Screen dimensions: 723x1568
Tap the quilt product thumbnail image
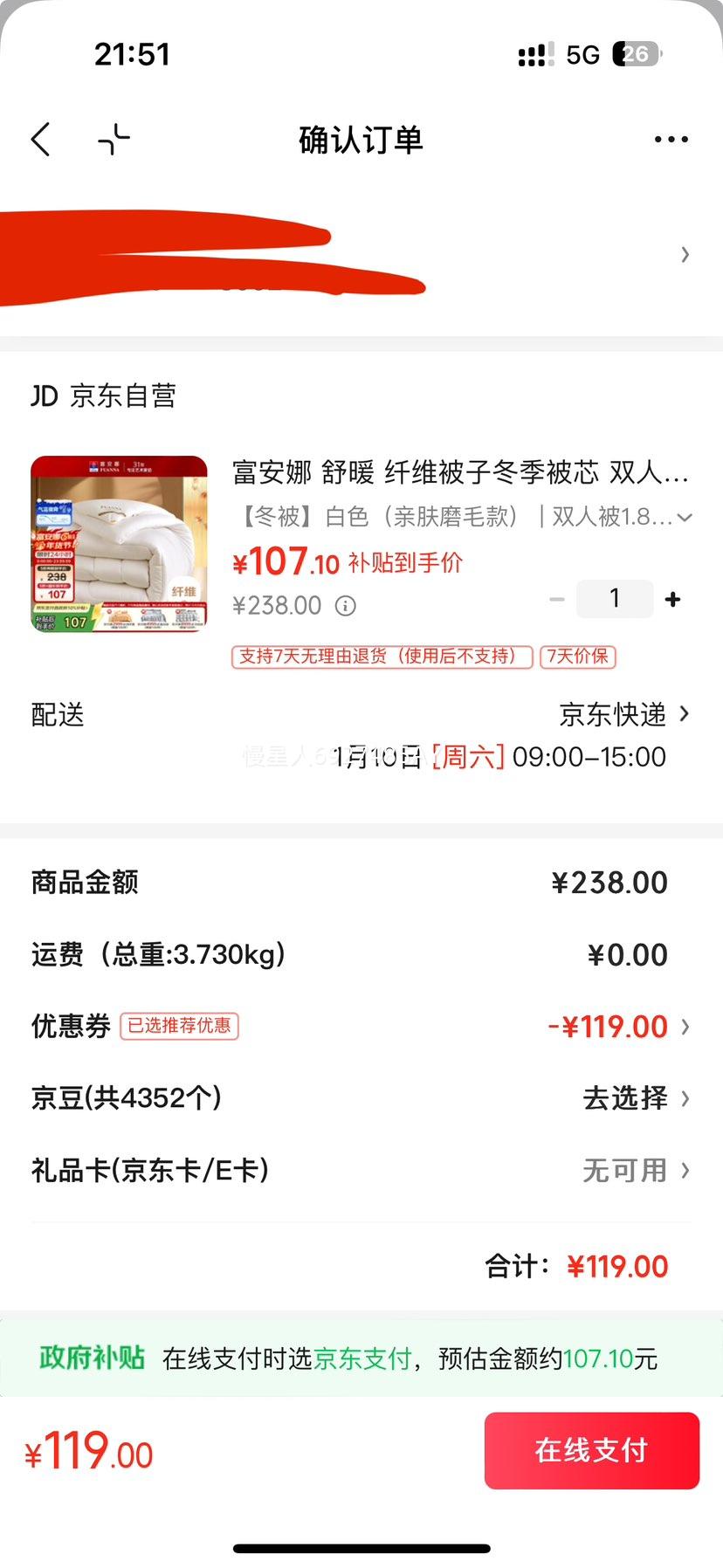[119, 543]
